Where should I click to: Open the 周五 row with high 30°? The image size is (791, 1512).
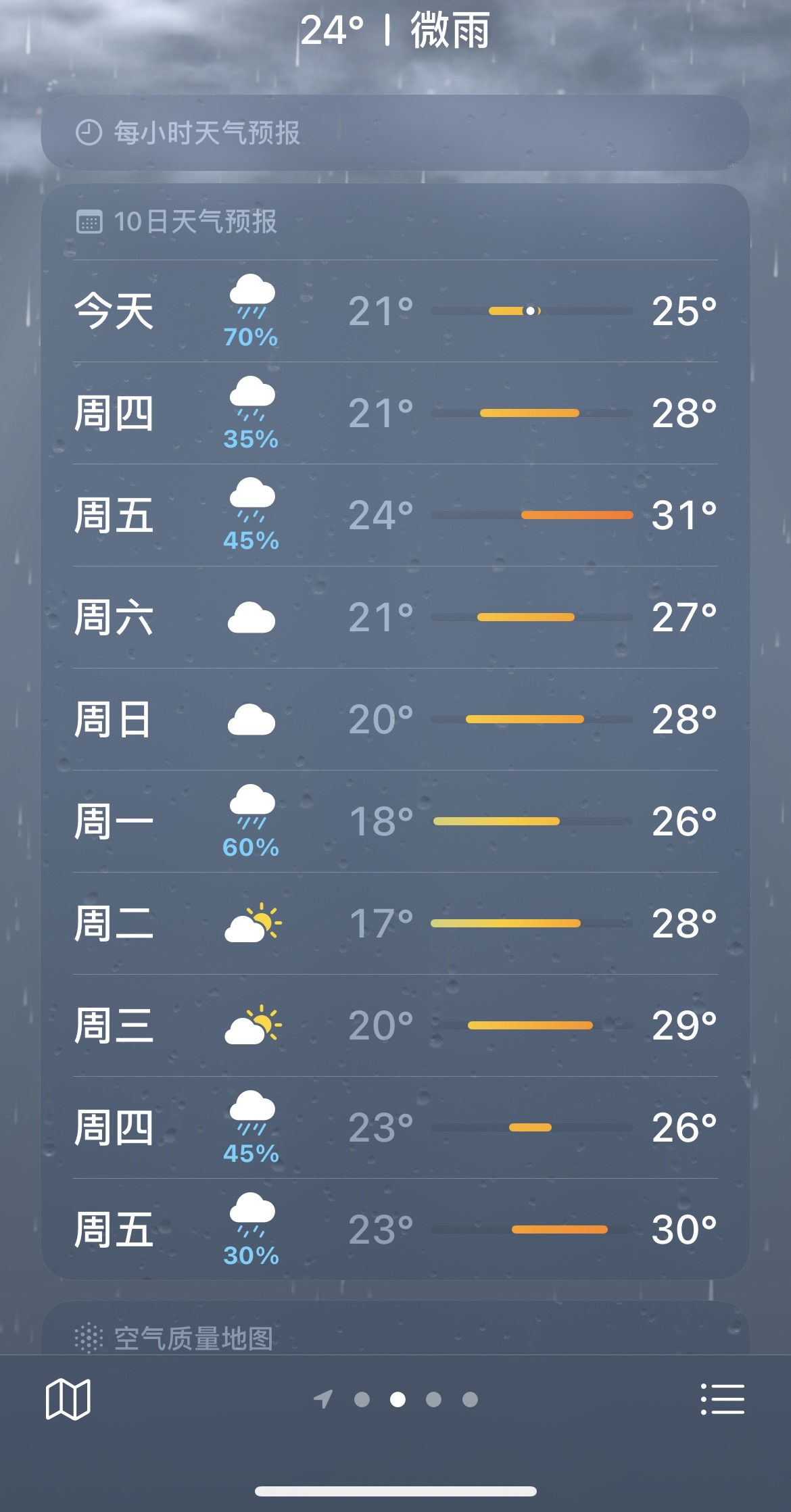pos(395,1229)
